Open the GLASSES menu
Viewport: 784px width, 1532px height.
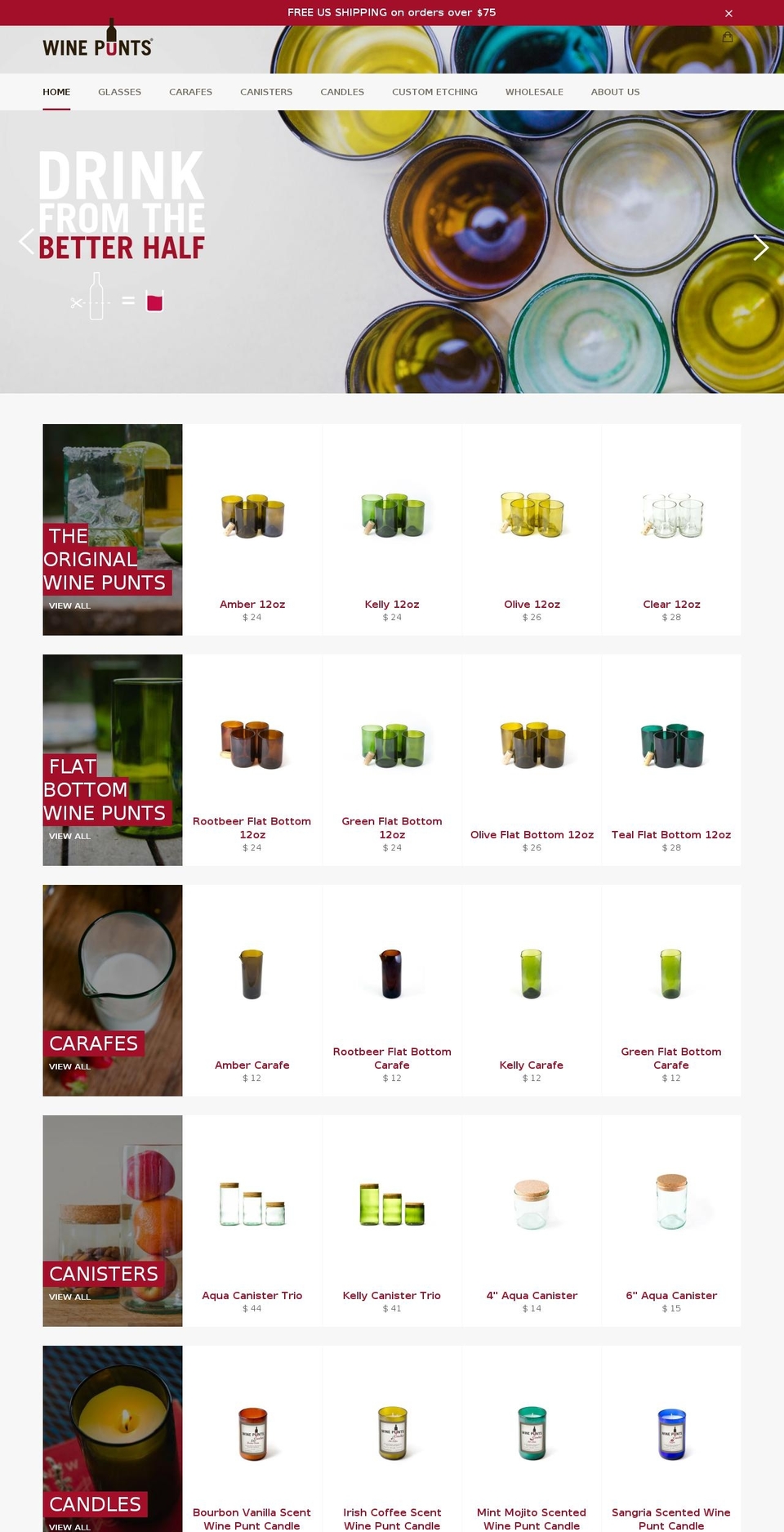119,92
